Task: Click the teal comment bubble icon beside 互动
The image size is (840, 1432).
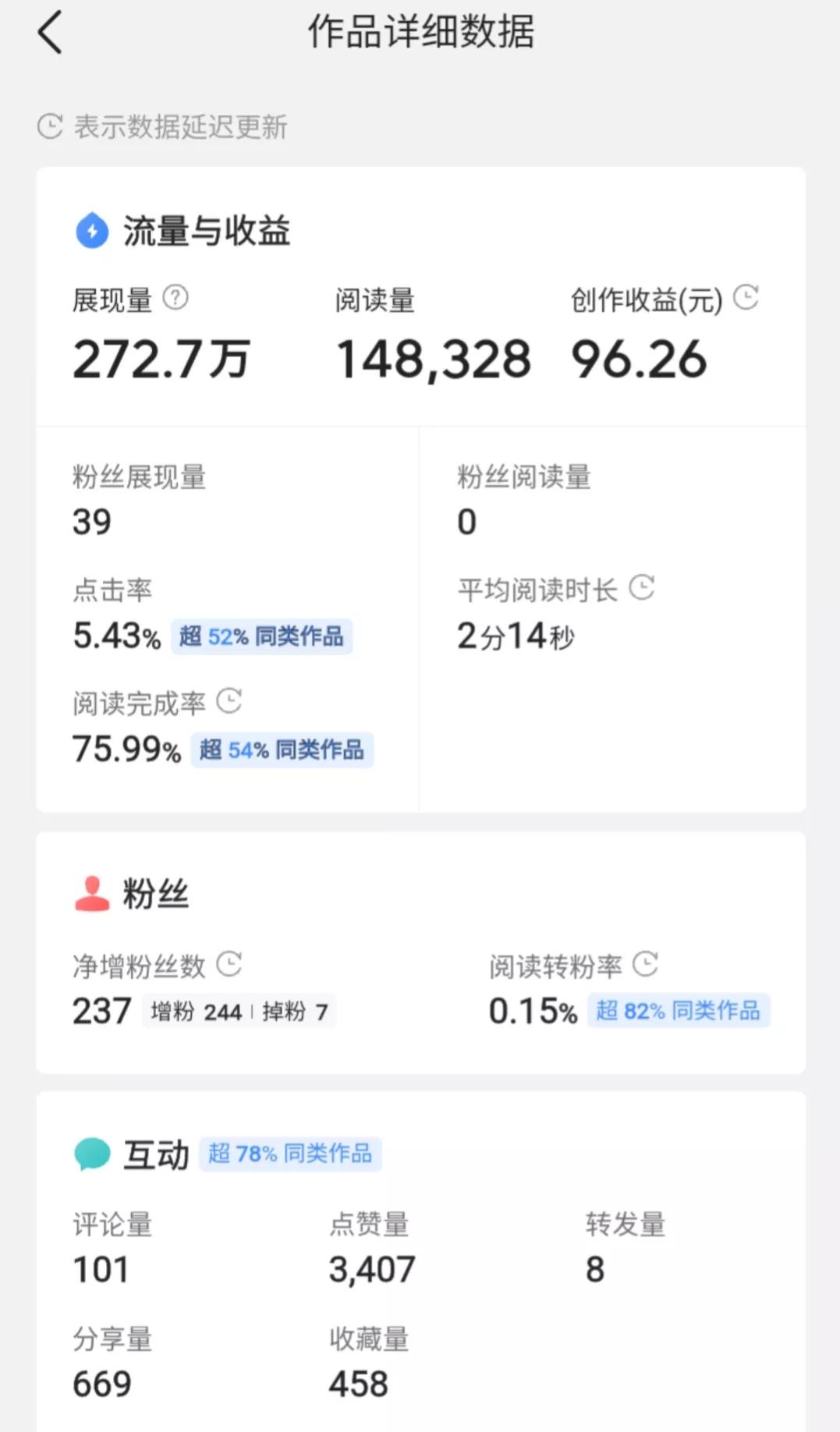Action: coord(91,1154)
